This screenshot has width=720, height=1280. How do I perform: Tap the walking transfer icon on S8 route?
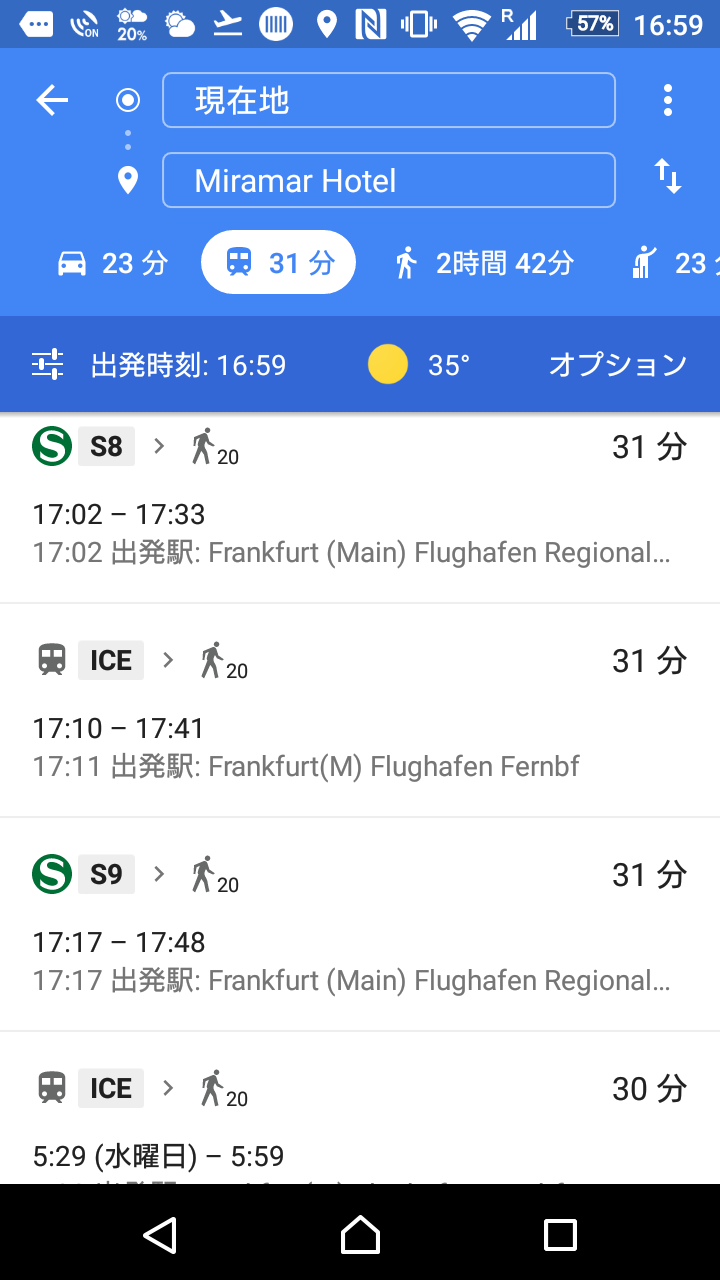[205, 446]
